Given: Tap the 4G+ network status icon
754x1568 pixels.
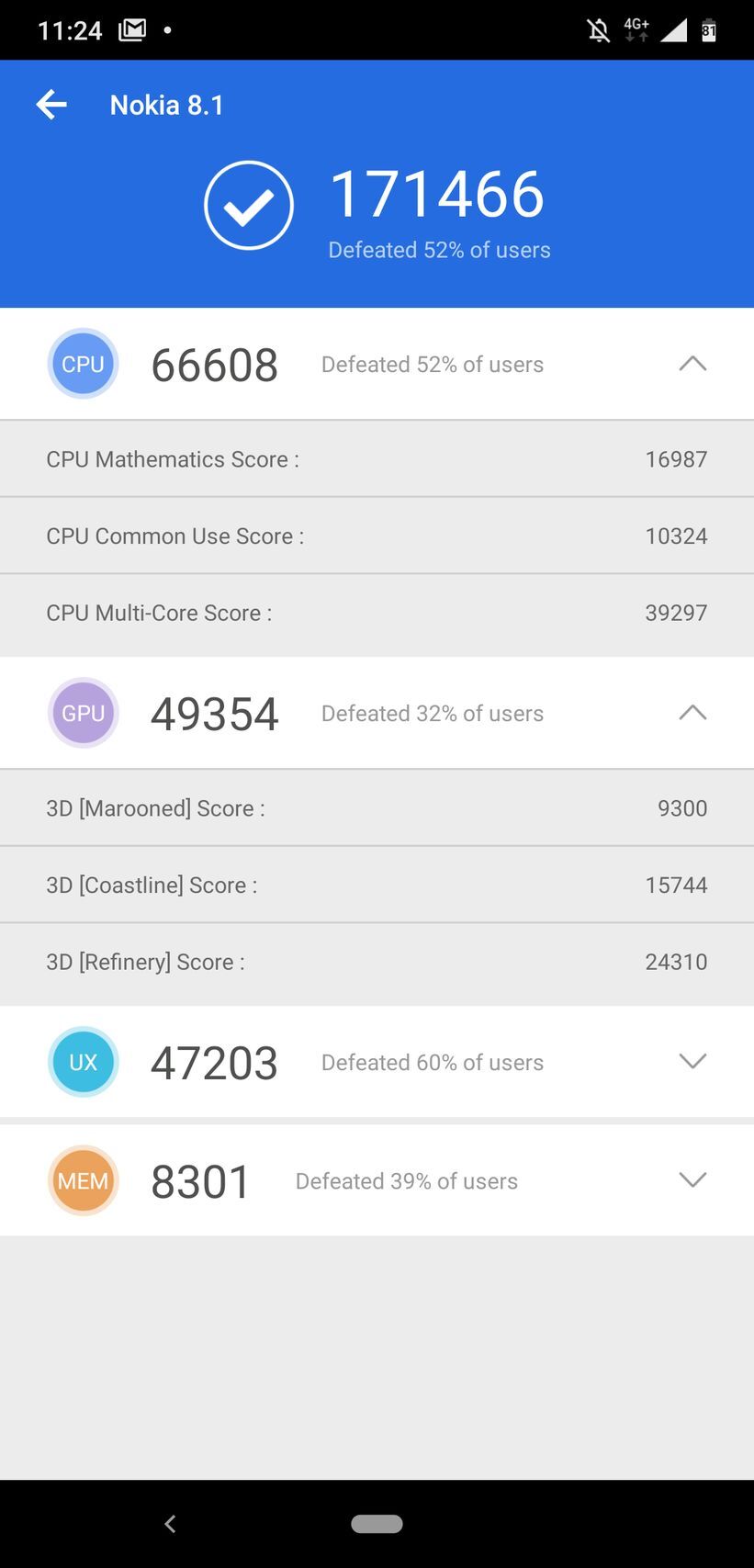Looking at the screenshot, I should click(636, 29).
